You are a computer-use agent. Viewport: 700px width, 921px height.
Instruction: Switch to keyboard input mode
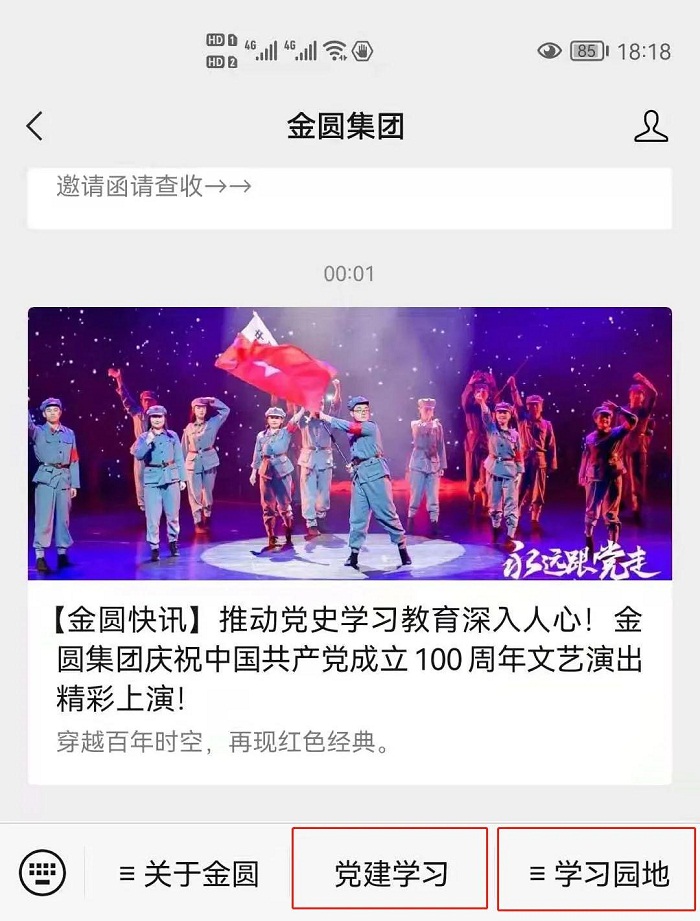pos(43,873)
